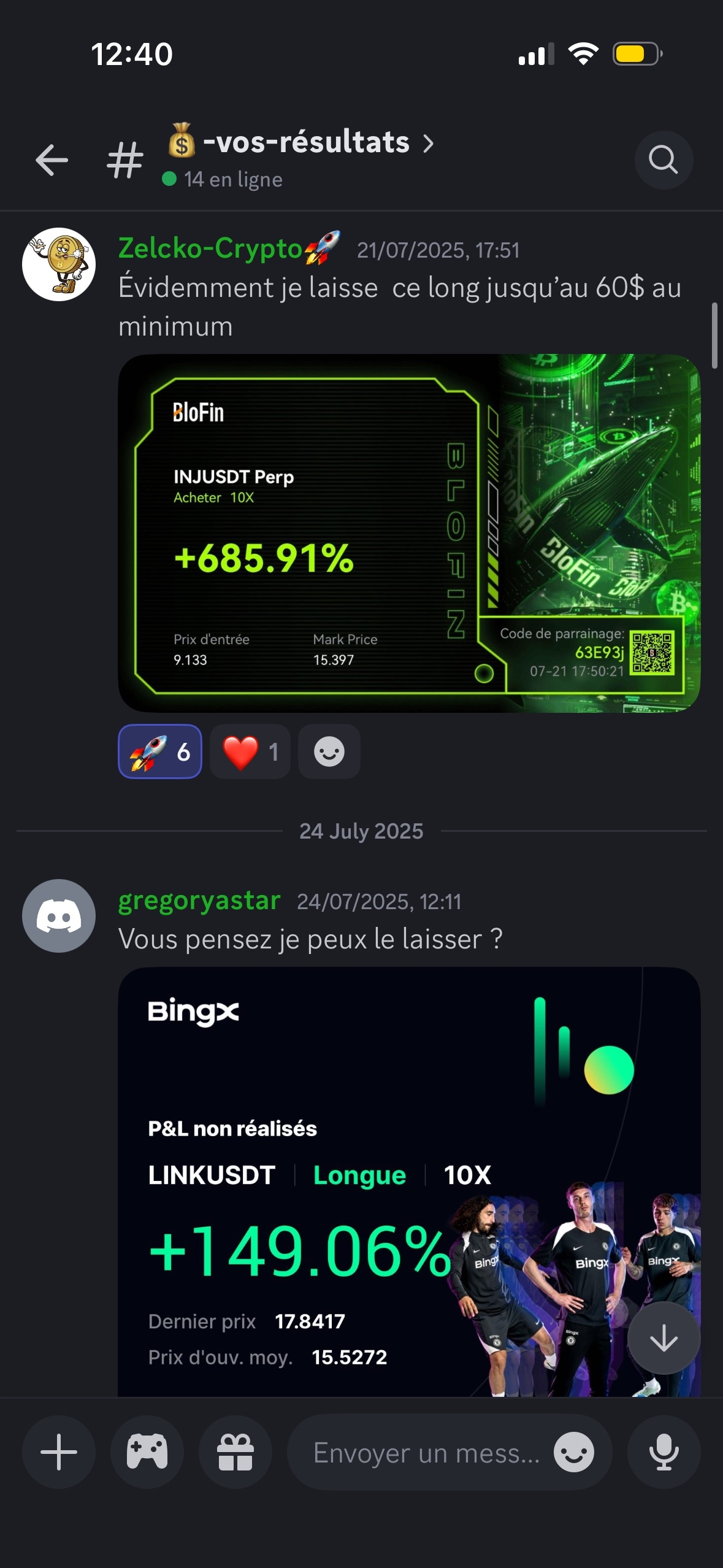This screenshot has width=723, height=1568.
Task: Open the emoji picker in the message box
Action: pyautogui.click(x=573, y=1452)
